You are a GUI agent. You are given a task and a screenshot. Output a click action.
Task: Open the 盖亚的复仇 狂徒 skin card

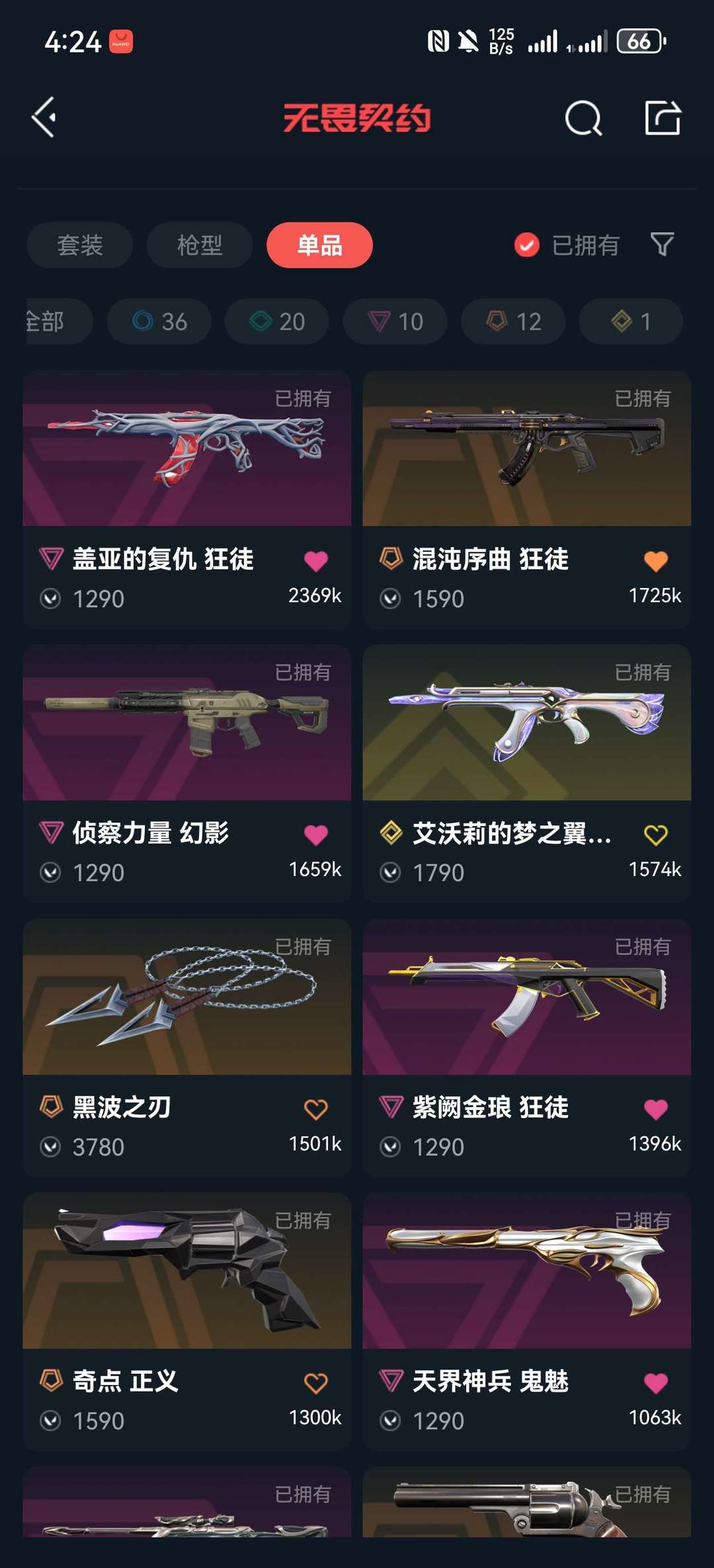pos(187,449)
